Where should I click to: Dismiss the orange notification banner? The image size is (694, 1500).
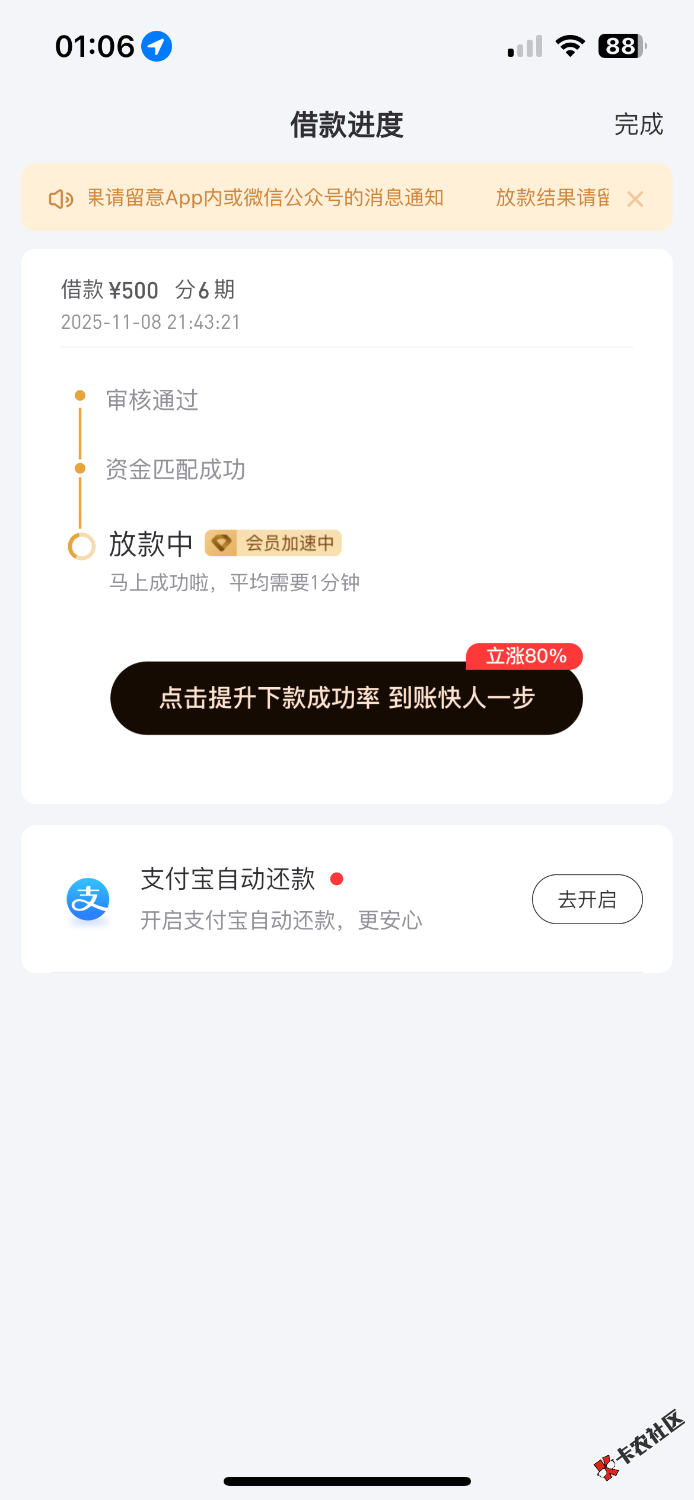pos(635,199)
